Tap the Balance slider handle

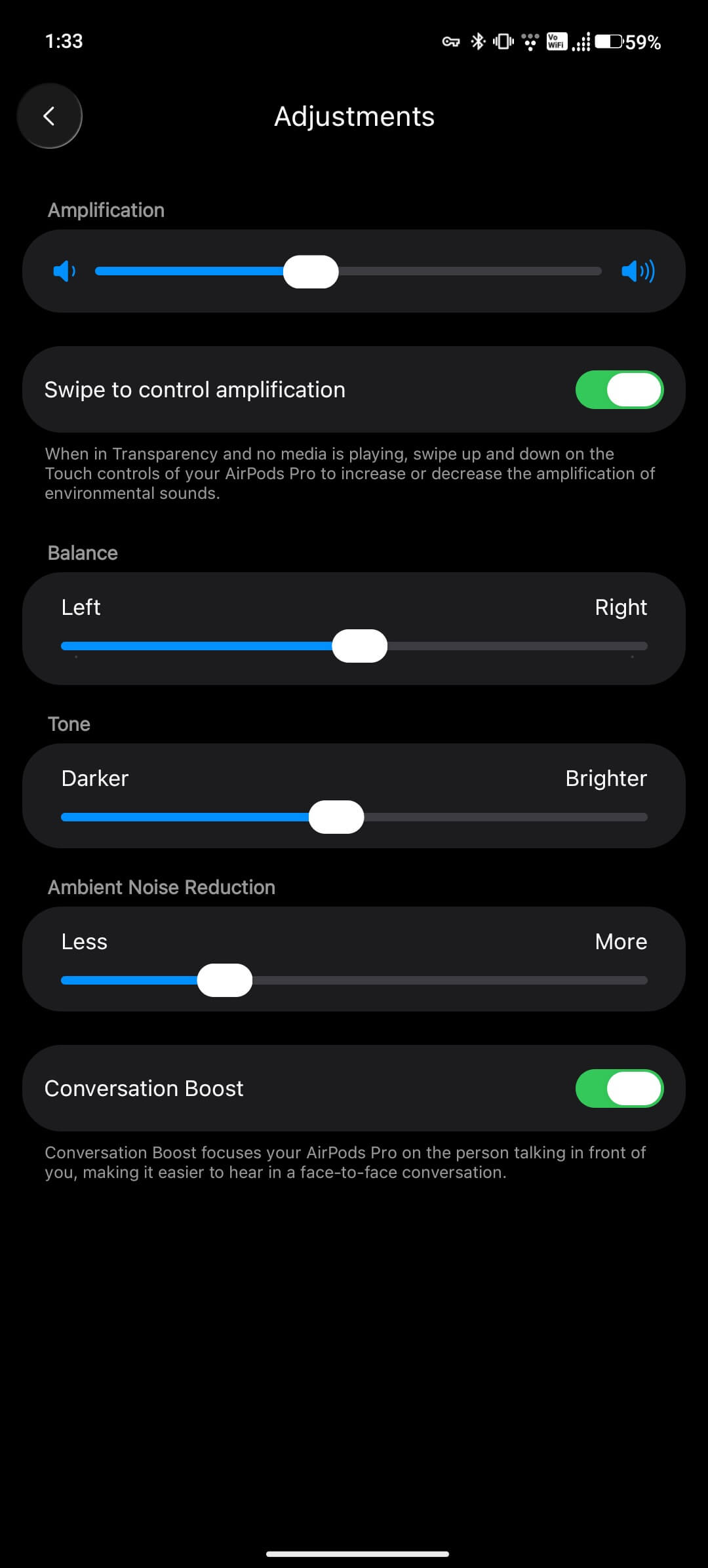point(359,646)
